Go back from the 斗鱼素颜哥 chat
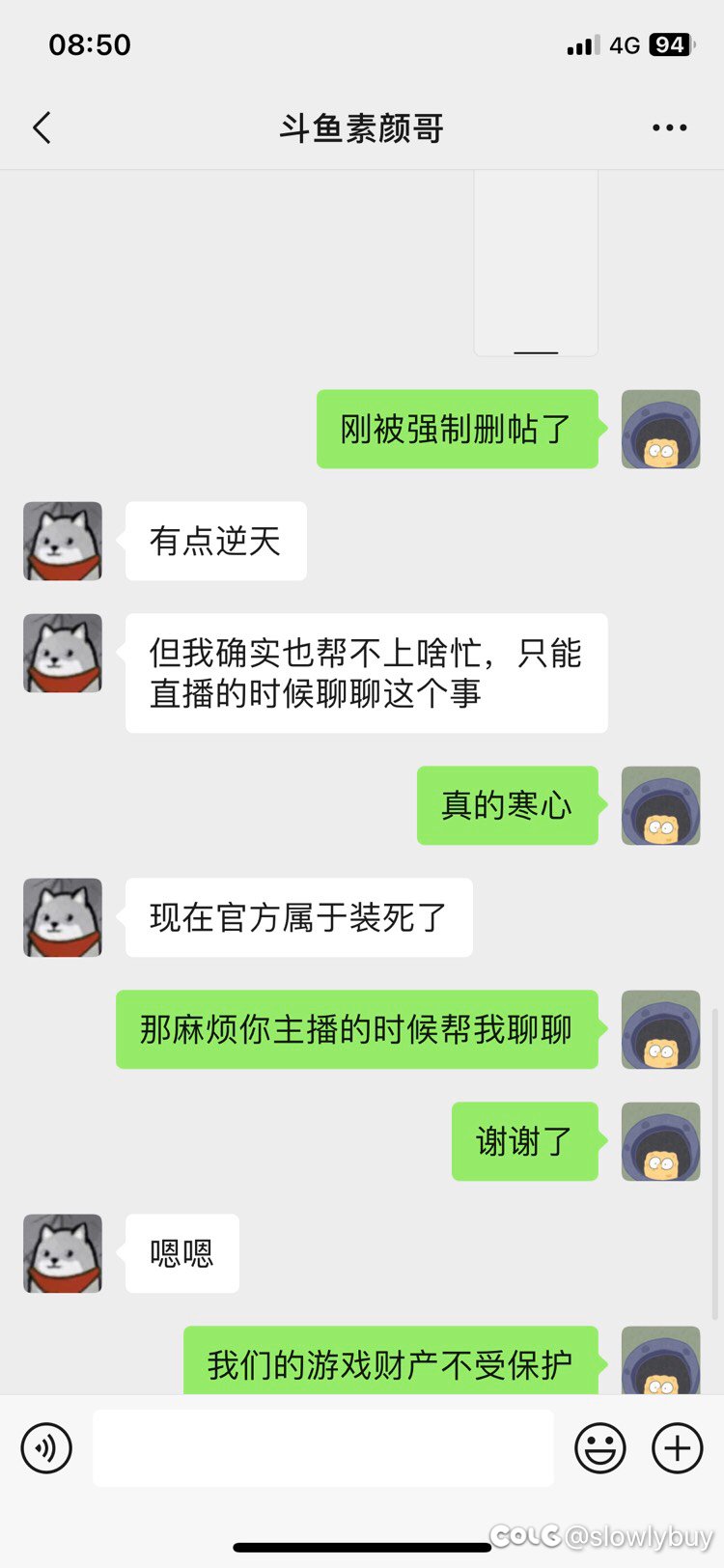 click(x=42, y=127)
